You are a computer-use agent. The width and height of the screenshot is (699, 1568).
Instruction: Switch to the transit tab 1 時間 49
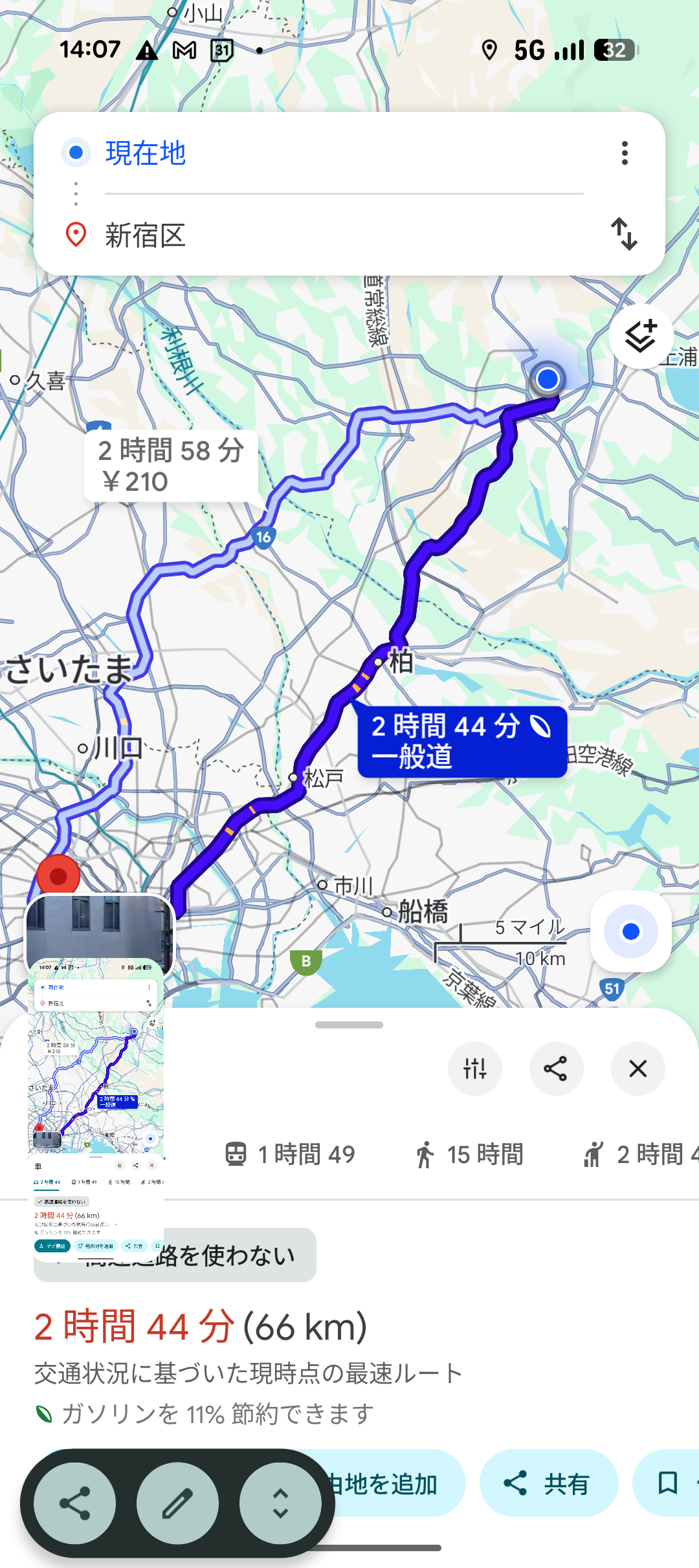pos(290,1154)
